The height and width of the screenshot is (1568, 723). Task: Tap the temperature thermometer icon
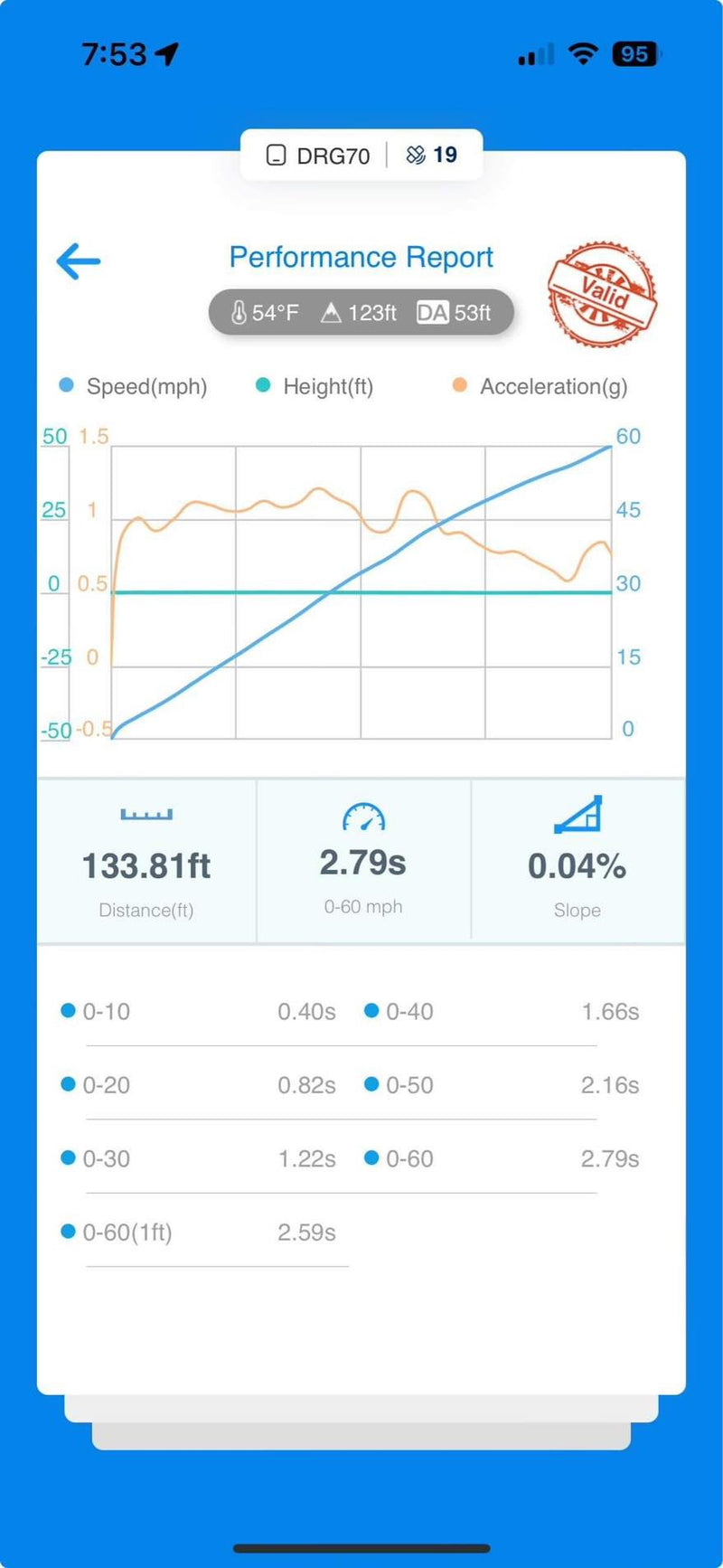[238, 312]
